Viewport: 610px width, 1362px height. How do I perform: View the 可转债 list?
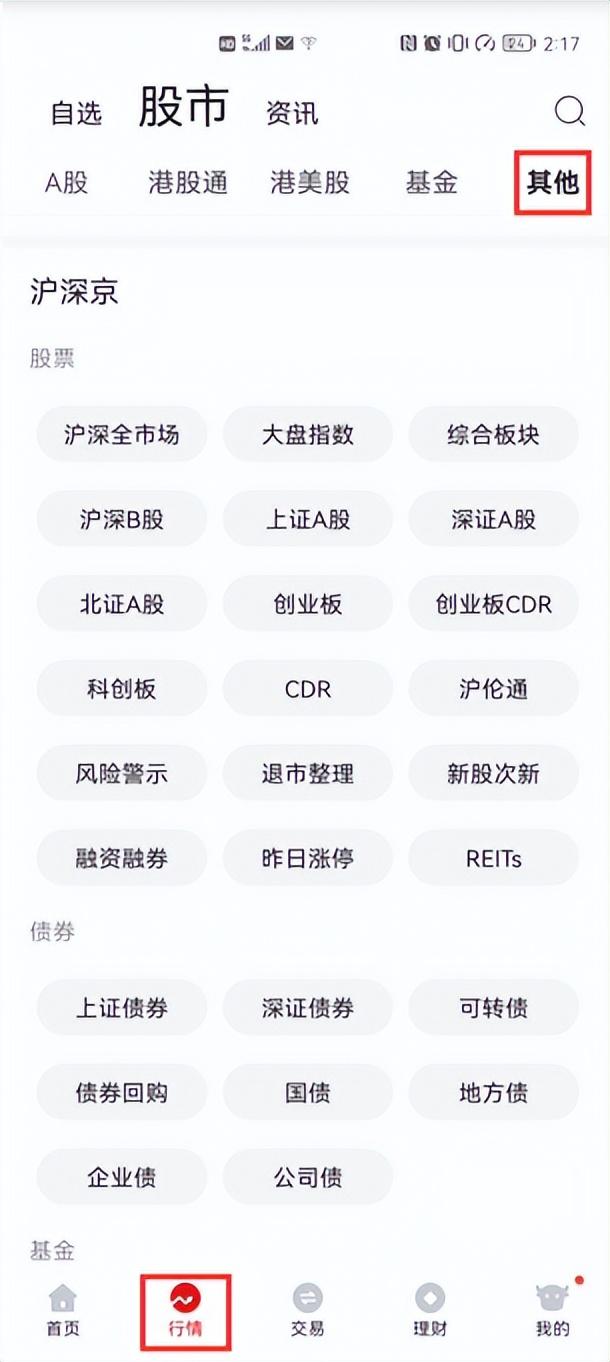coord(494,1008)
